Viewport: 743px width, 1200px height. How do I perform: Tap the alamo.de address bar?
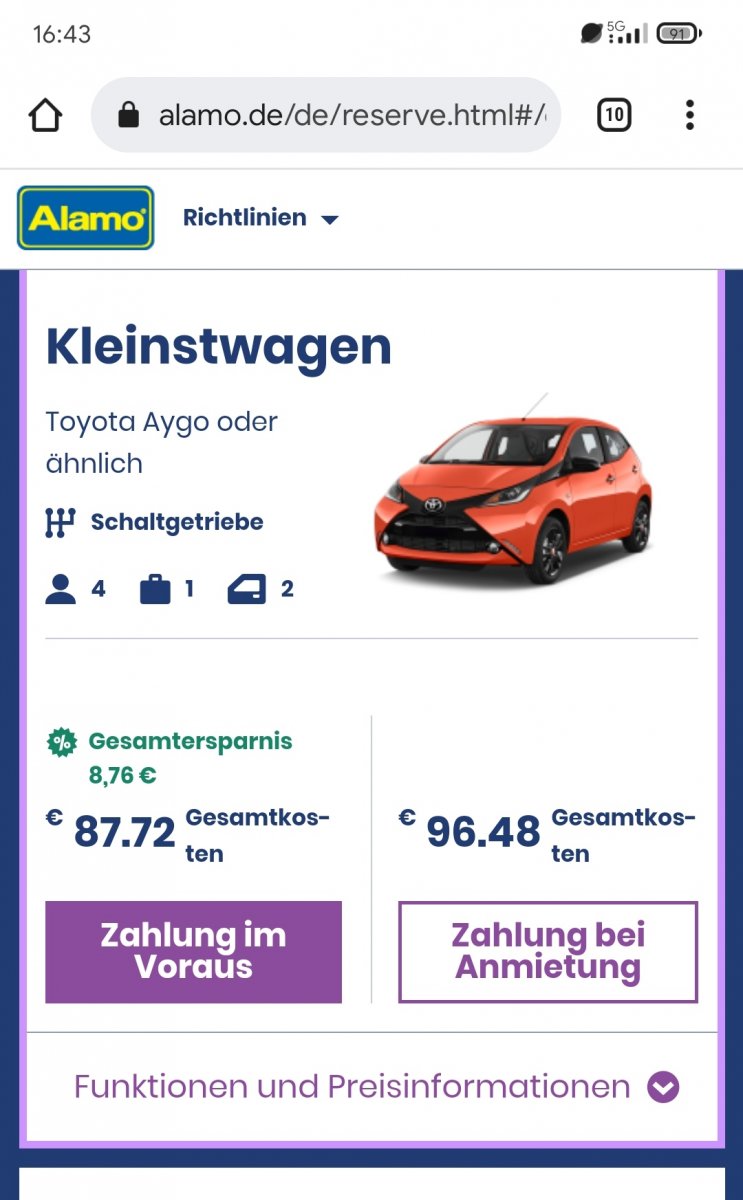coord(326,115)
